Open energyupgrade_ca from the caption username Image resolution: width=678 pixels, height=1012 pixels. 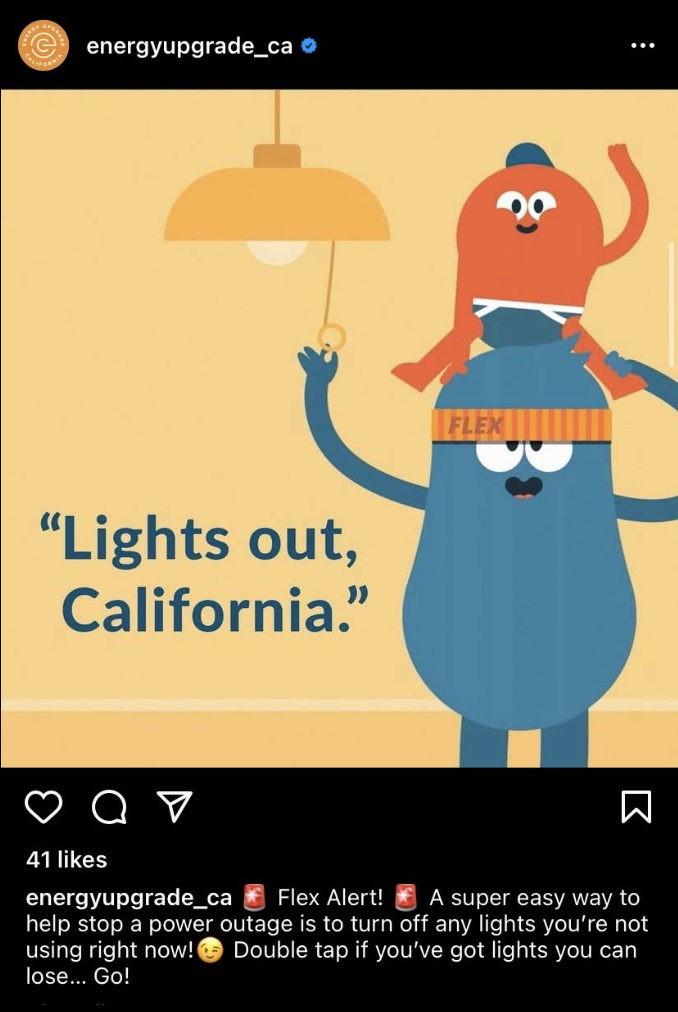tap(128, 897)
